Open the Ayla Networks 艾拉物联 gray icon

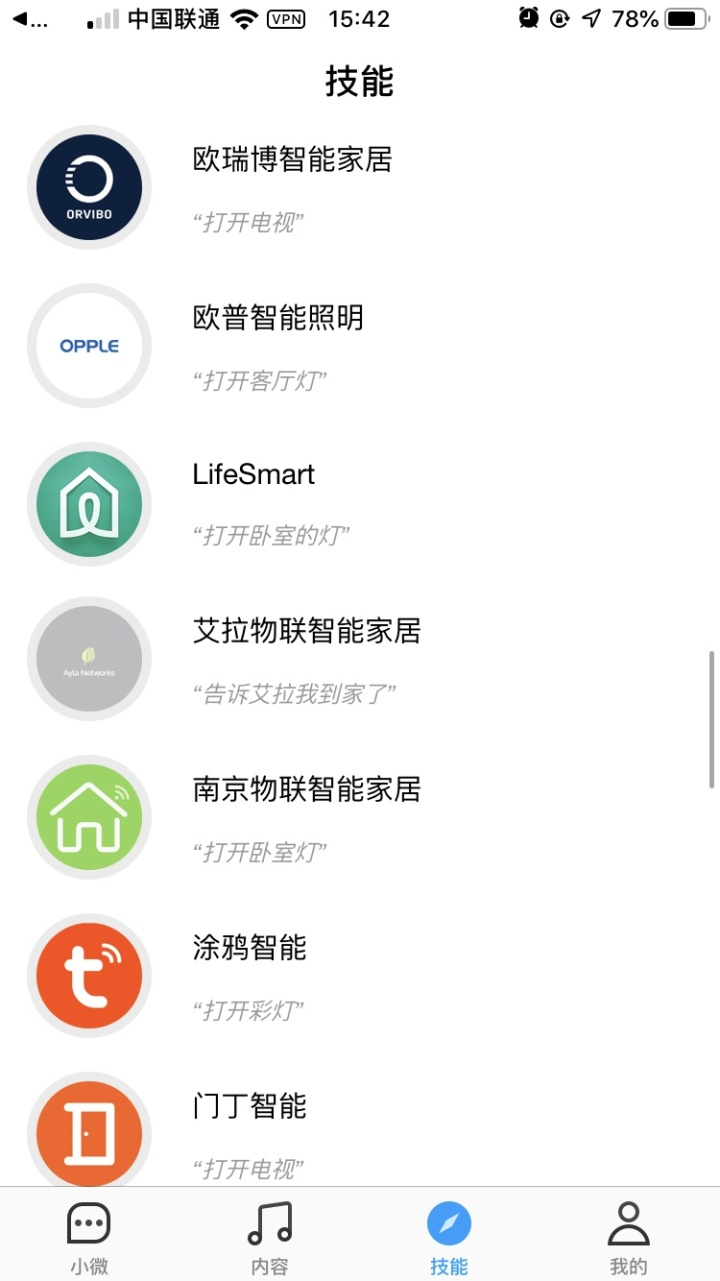pyautogui.click(x=89, y=659)
